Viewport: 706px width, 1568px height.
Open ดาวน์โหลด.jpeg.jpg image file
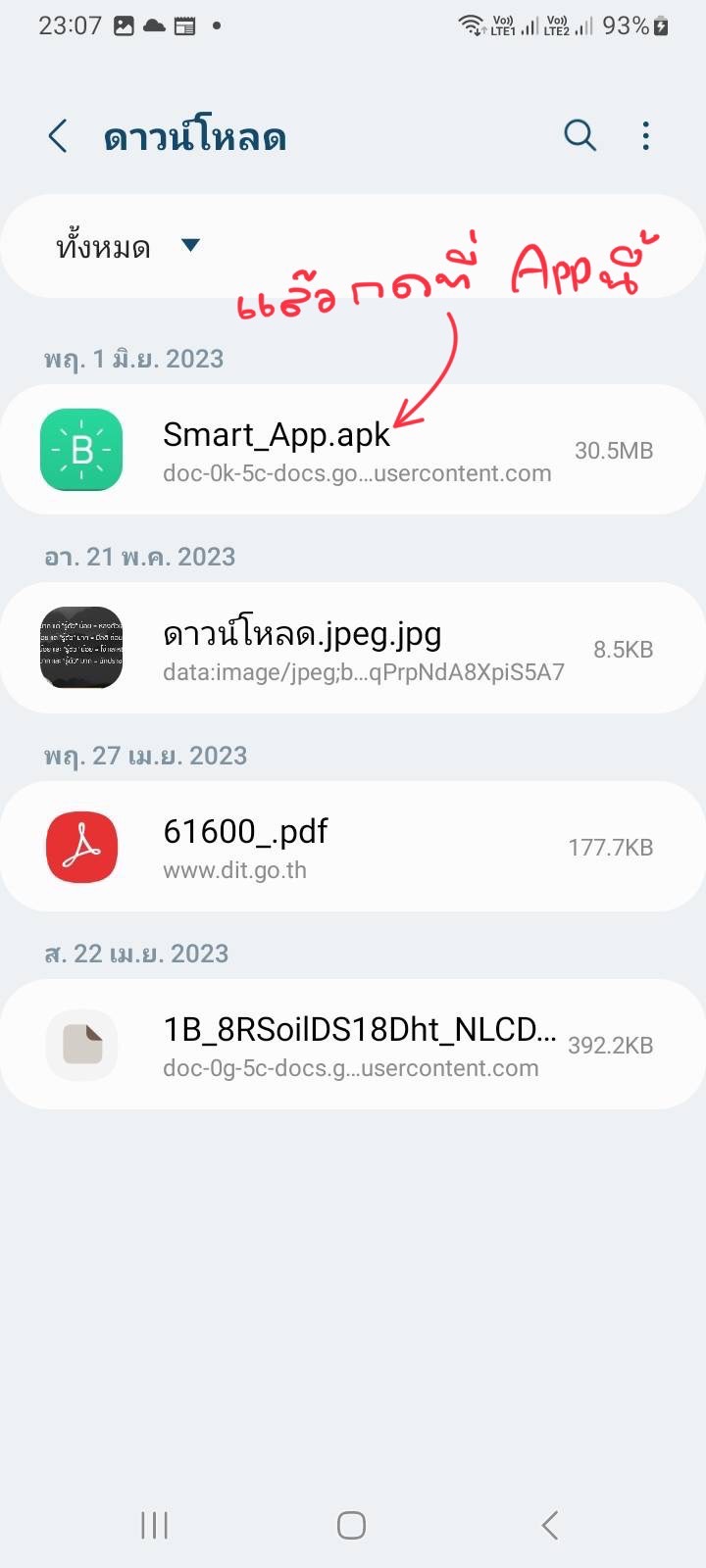(353, 649)
